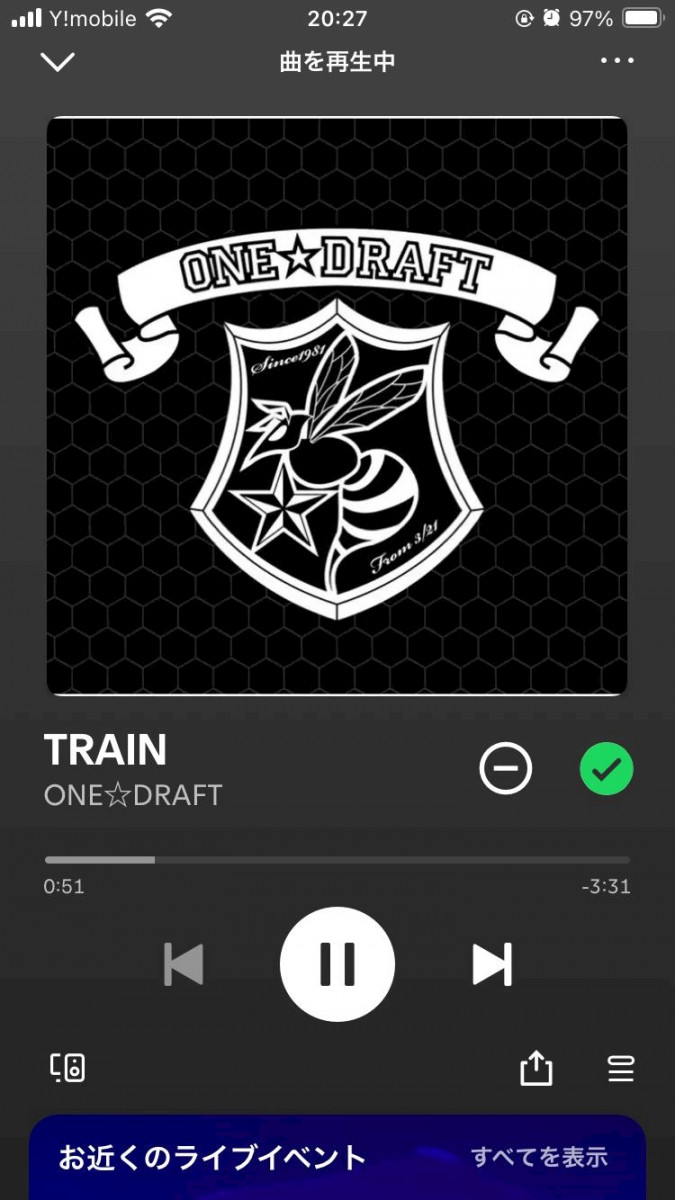Tap すべてを表示 for nearby live events
This screenshot has height=1200, width=675.
point(539,1158)
